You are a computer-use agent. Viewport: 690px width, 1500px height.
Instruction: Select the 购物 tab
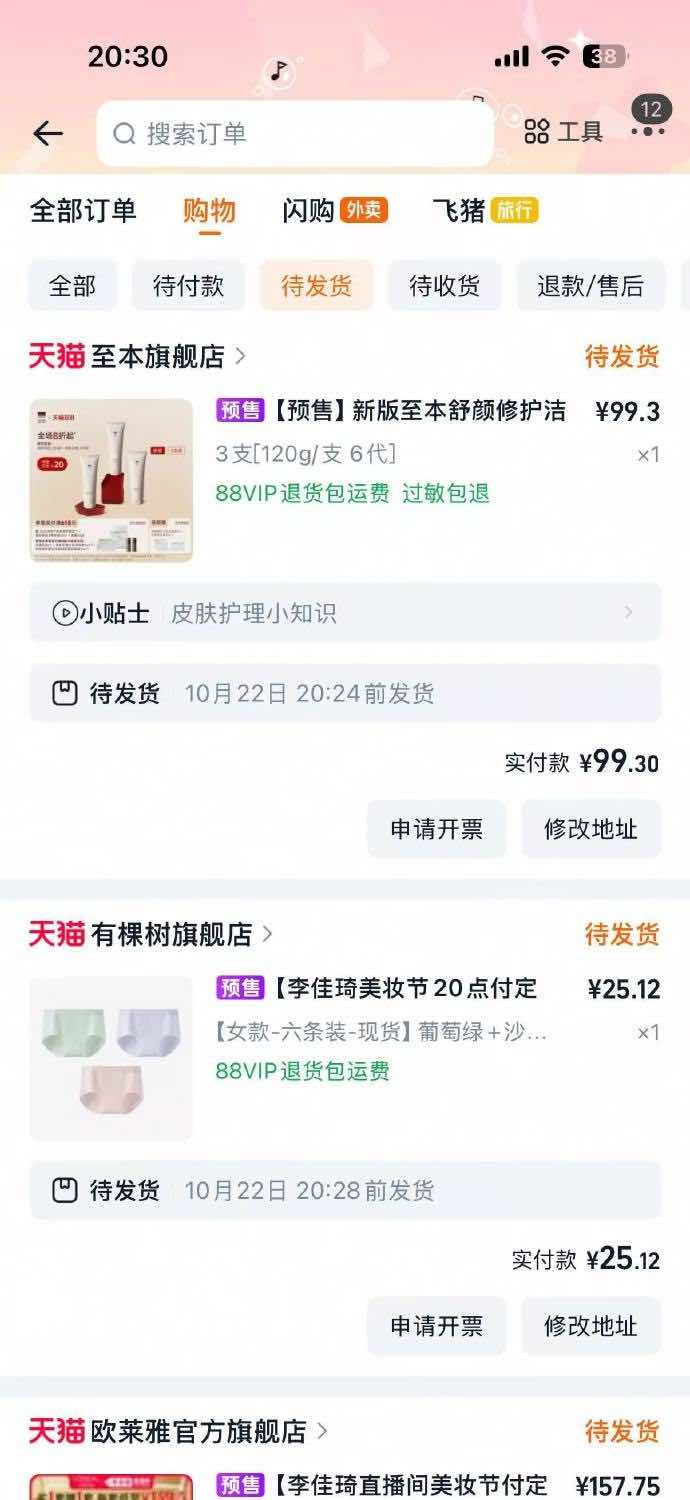209,211
